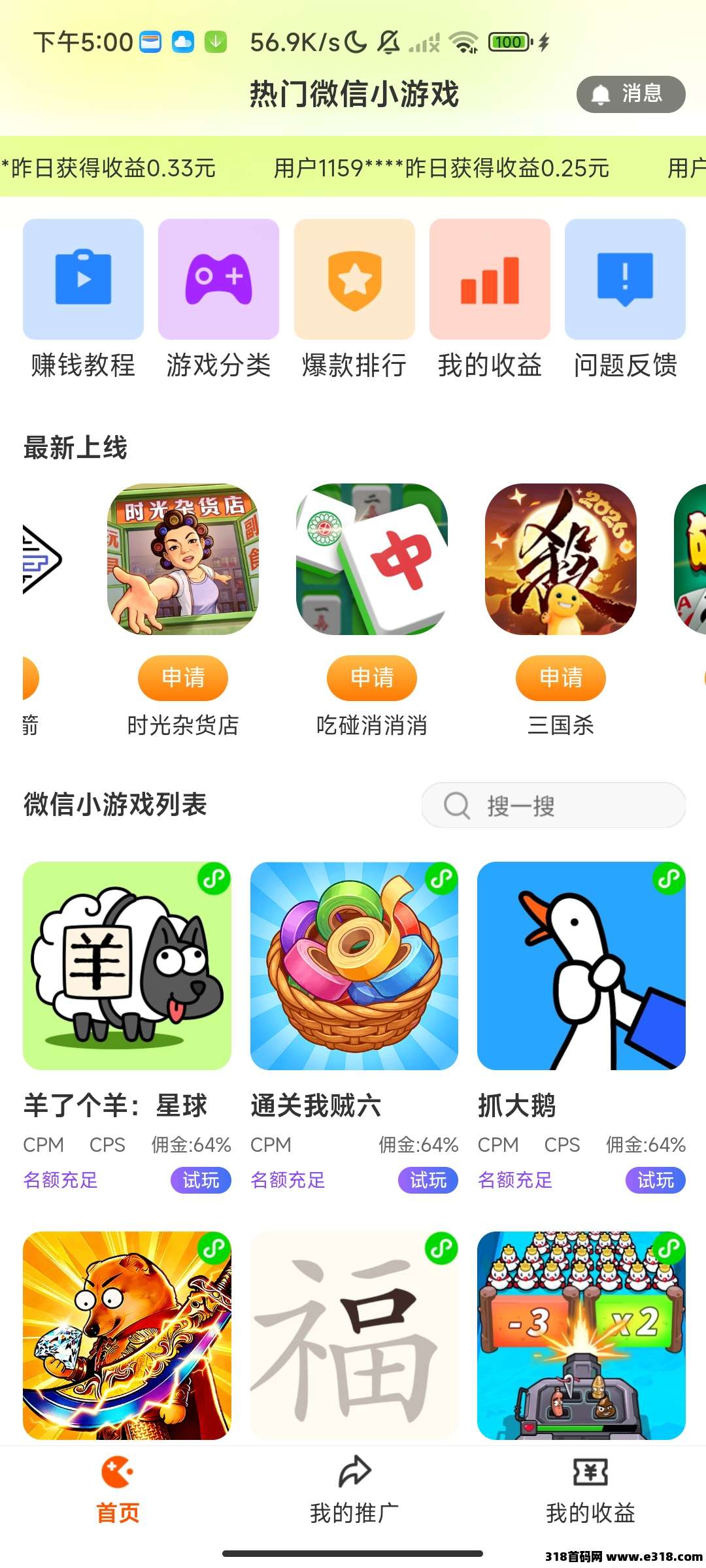Image resolution: width=706 pixels, height=1568 pixels.
Task: Apply for 吃碰消消消 with 申请
Action: click(372, 678)
